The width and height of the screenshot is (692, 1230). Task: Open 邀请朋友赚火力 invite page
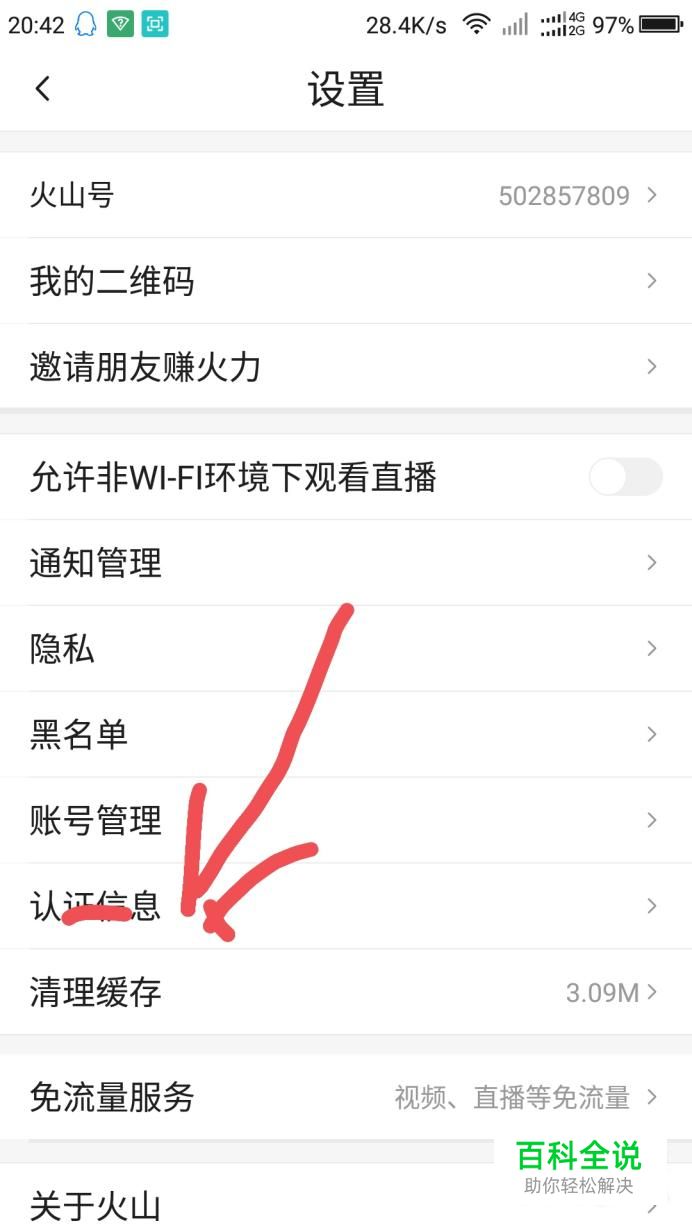[x=345, y=367]
